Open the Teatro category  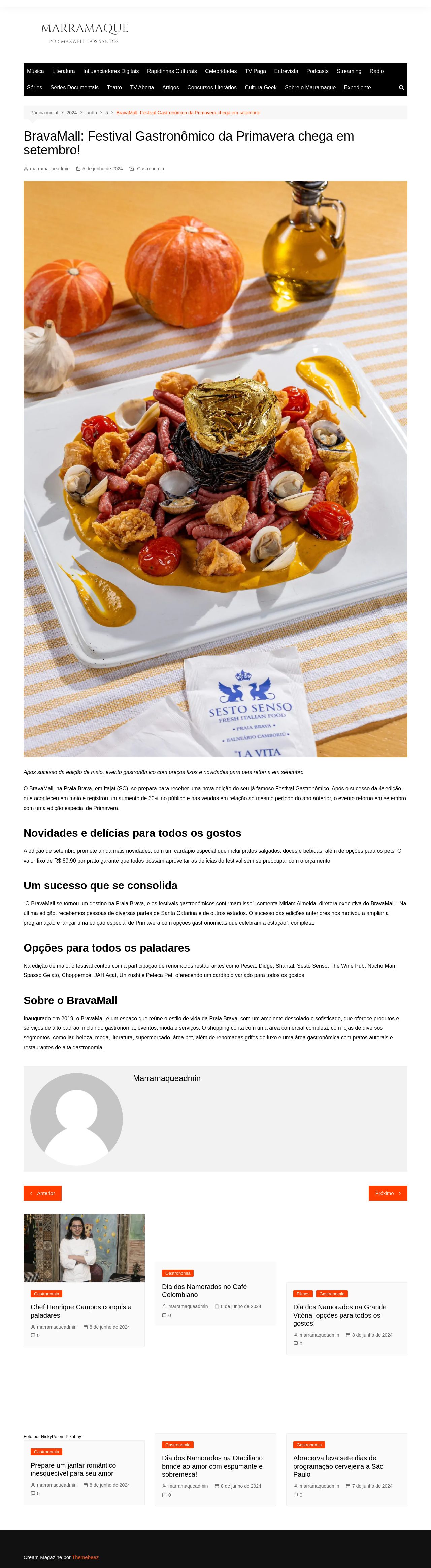(x=114, y=88)
